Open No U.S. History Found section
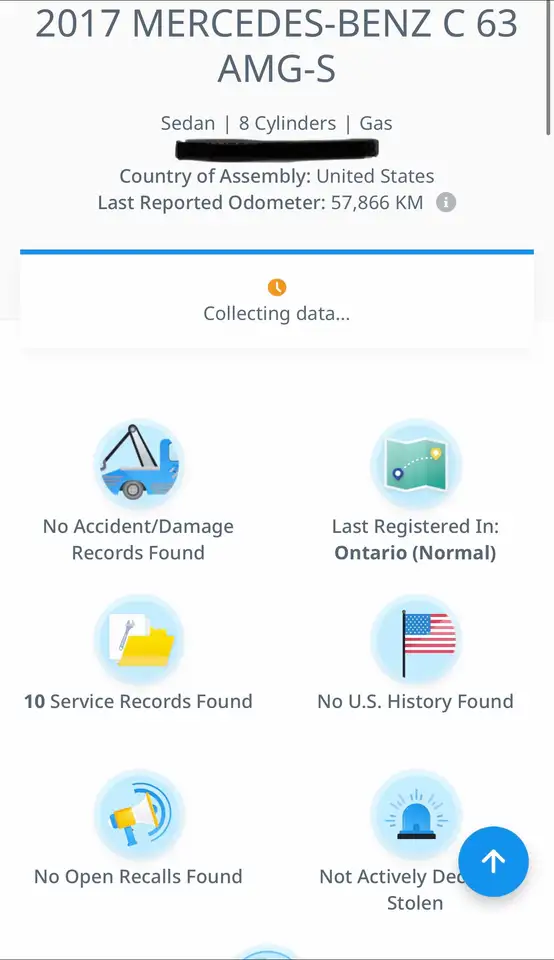The image size is (554, 960). 416,653
